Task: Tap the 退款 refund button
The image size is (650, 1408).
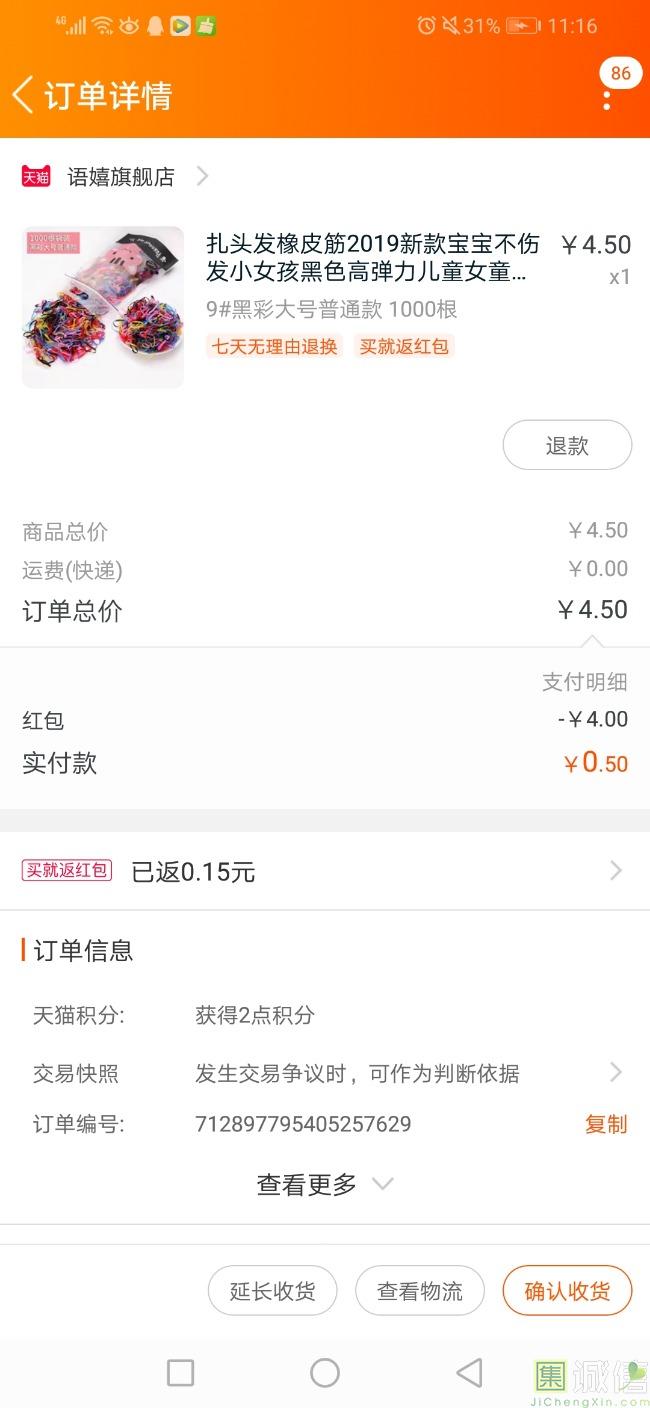Action: (567, 445)
